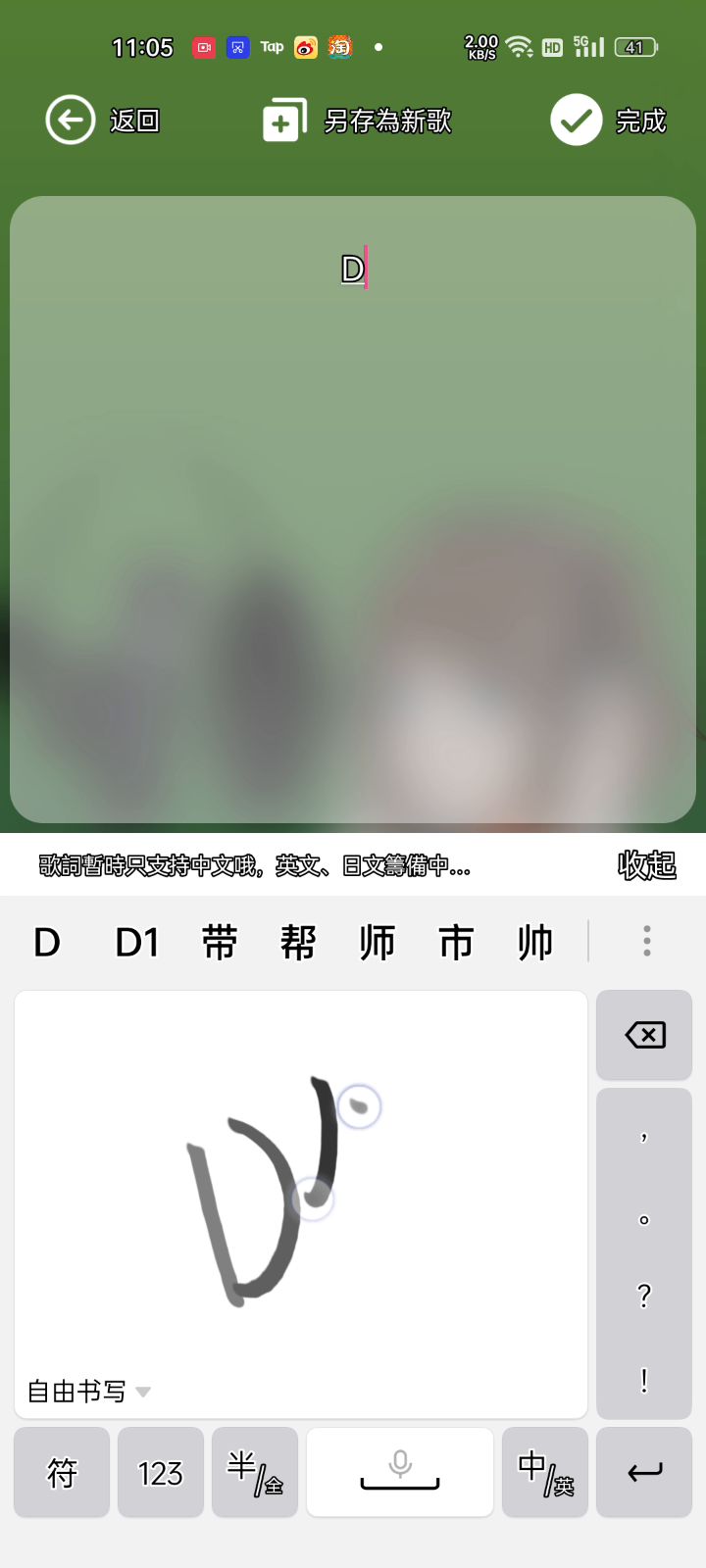Tap the return key
Screen dimensions: 706x1568
(644, 1472)
